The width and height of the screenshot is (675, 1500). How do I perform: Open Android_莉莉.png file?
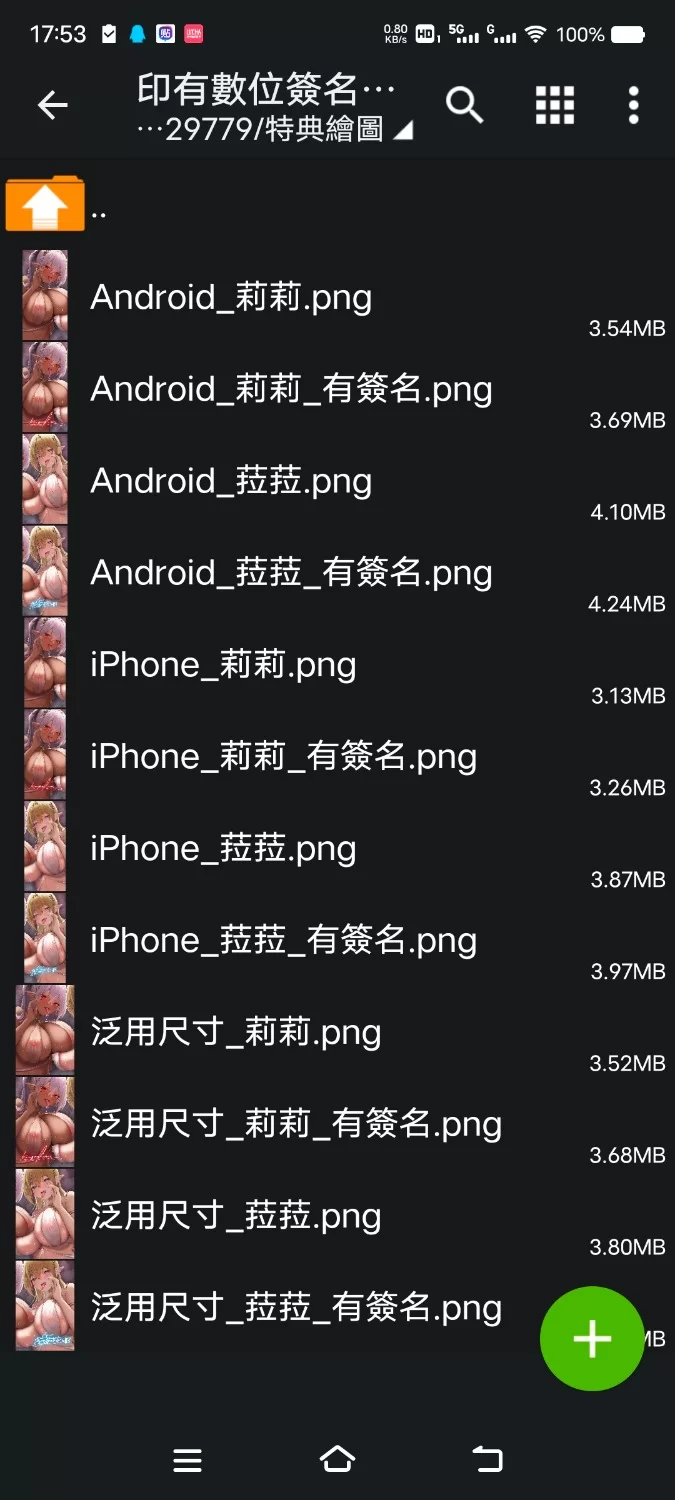(231, 298)
